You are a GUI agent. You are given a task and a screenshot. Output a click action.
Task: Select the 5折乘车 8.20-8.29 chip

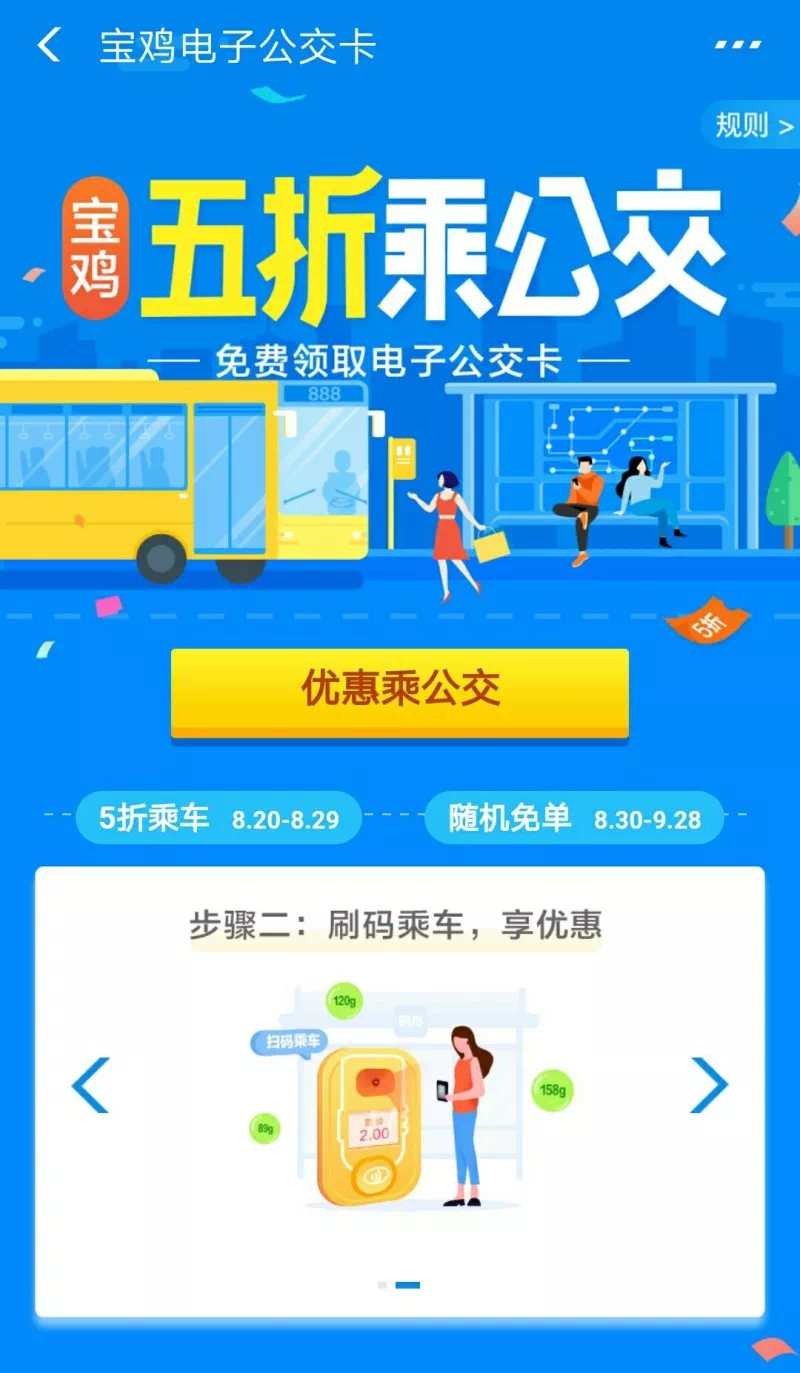(218, 818)
